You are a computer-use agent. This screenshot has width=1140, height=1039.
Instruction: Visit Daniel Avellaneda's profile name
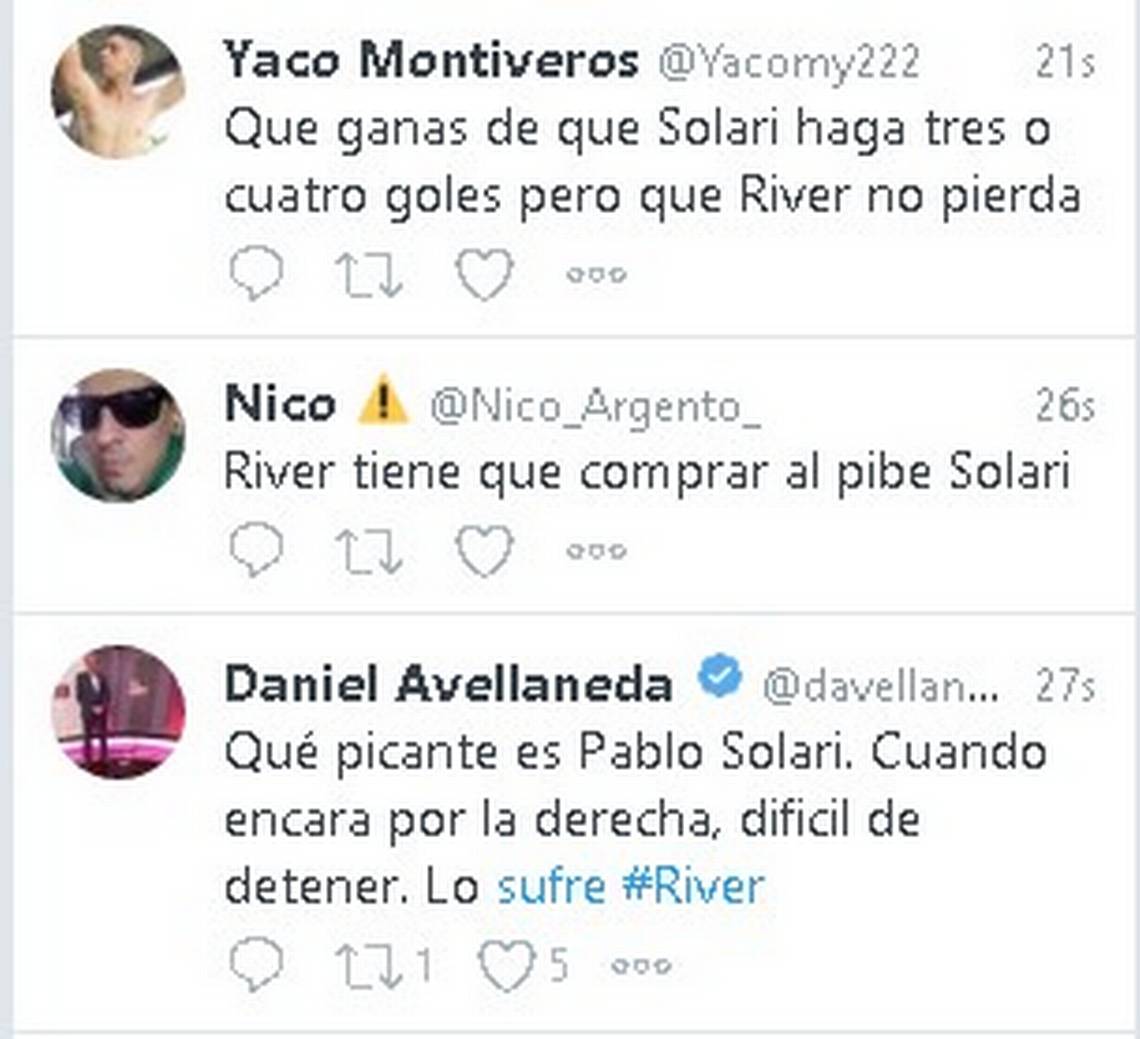pyautogui.click(x=448, y=685)
